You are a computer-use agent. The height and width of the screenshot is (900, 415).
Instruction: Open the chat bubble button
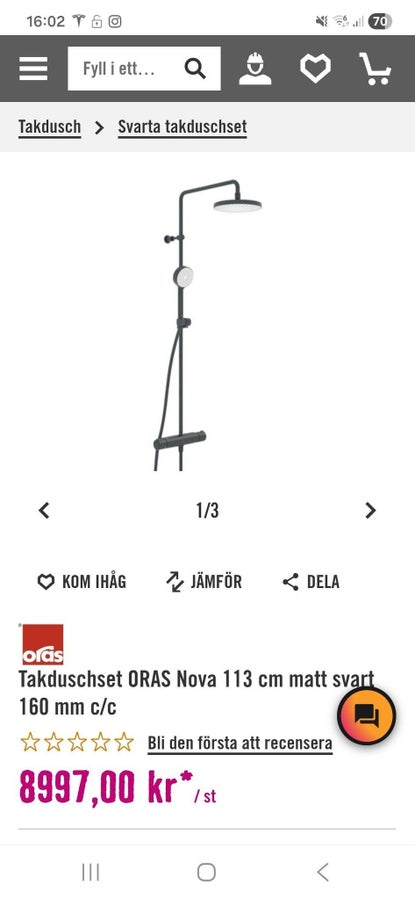366,716
